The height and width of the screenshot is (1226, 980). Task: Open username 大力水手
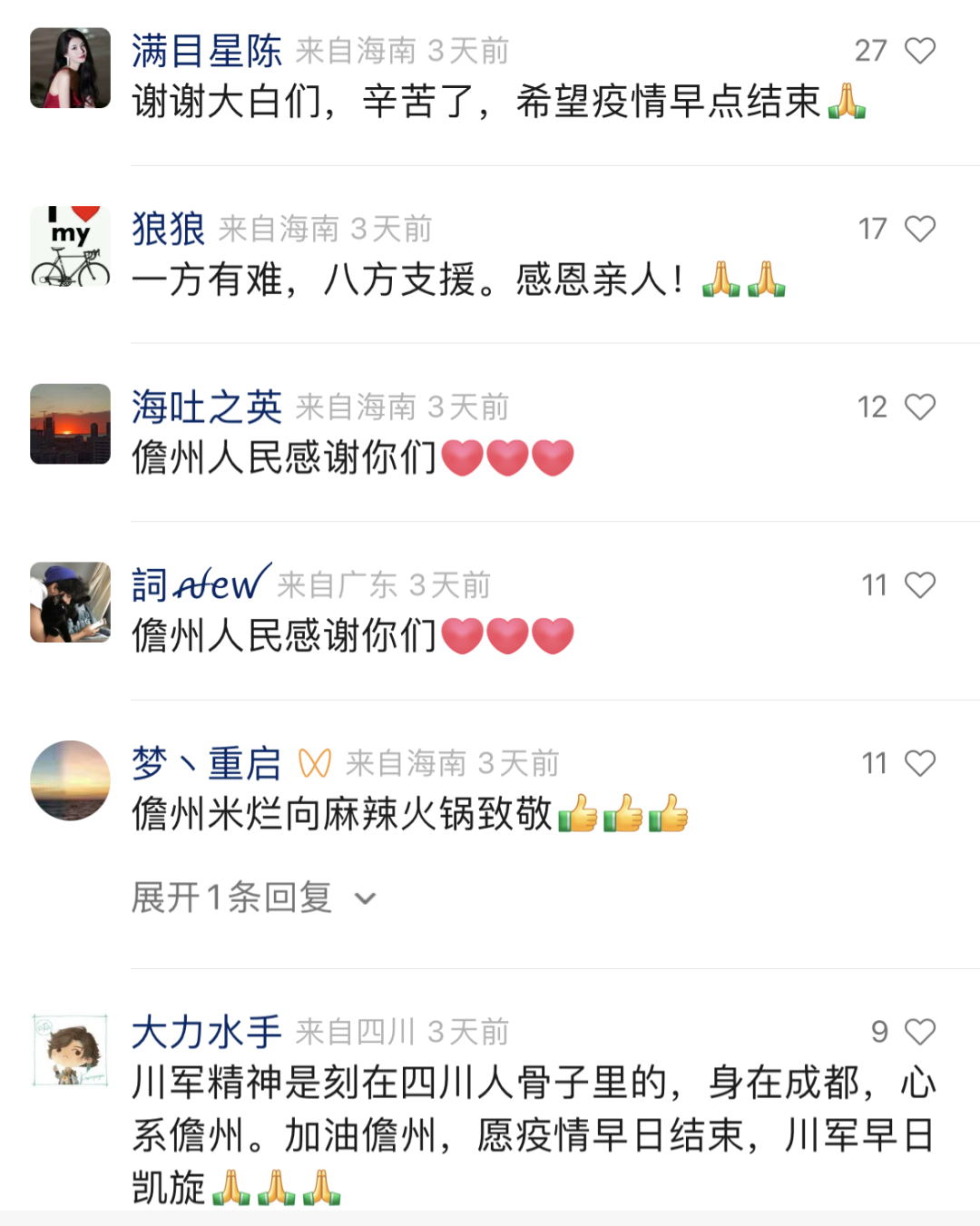point(207,1032)
